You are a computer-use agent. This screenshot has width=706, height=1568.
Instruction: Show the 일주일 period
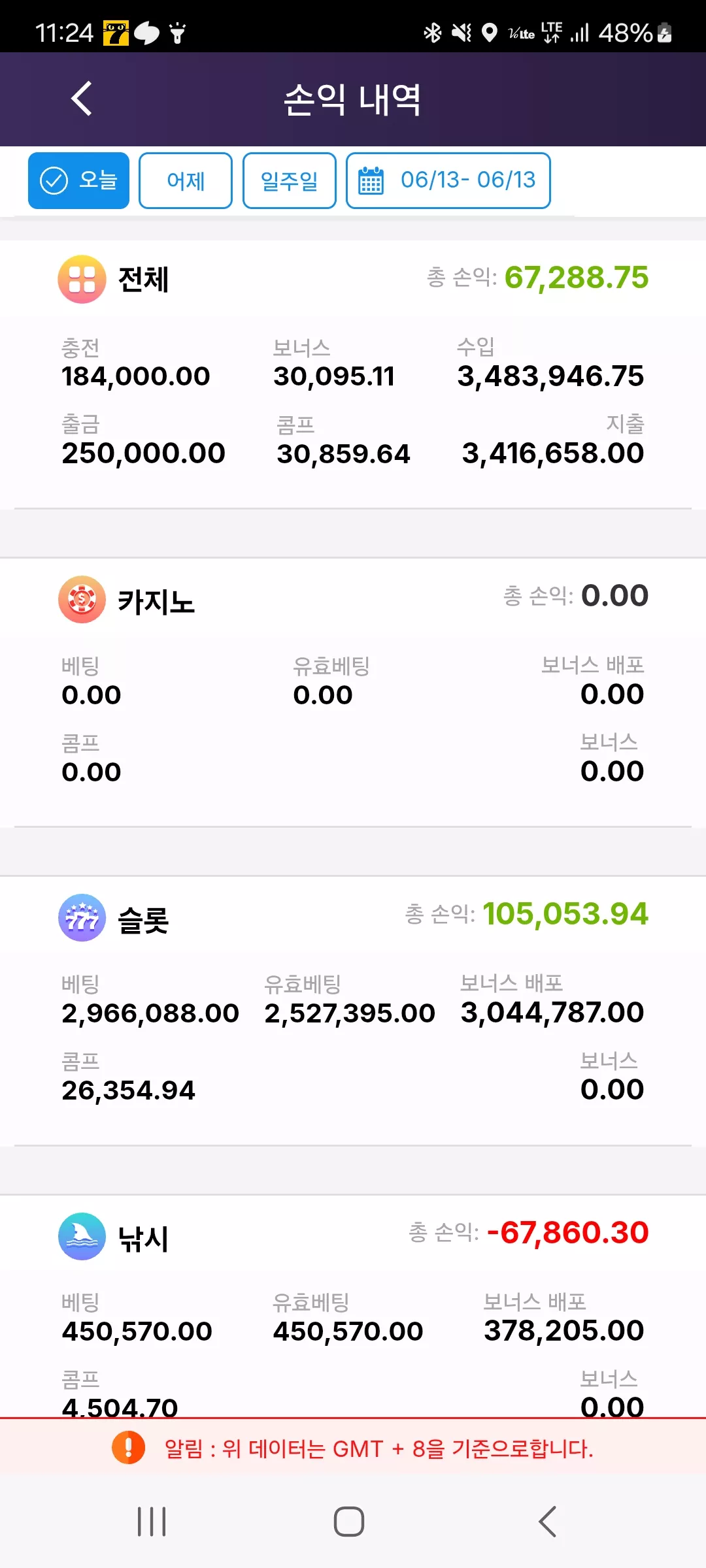[290, 180]
